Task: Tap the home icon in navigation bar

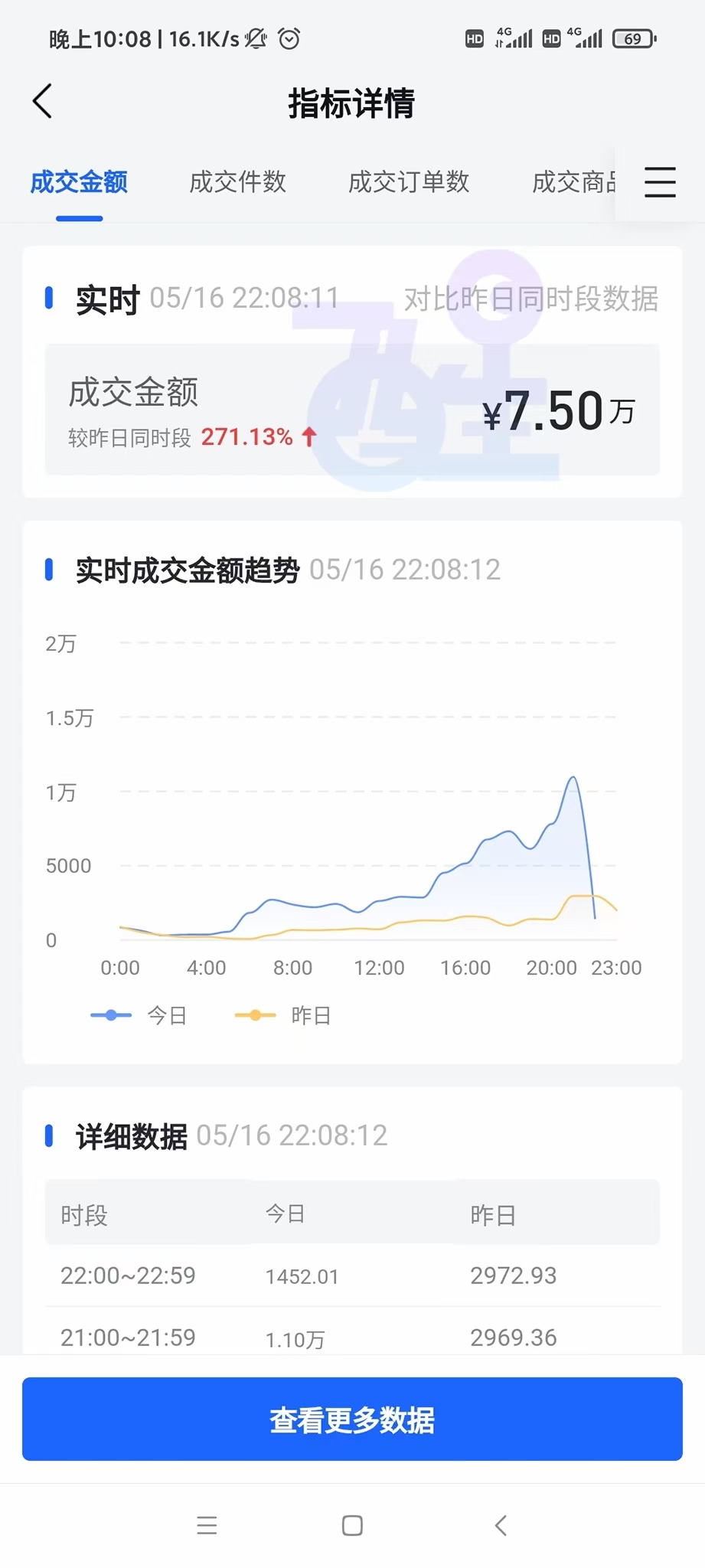Action: [x=351, y=1525]
